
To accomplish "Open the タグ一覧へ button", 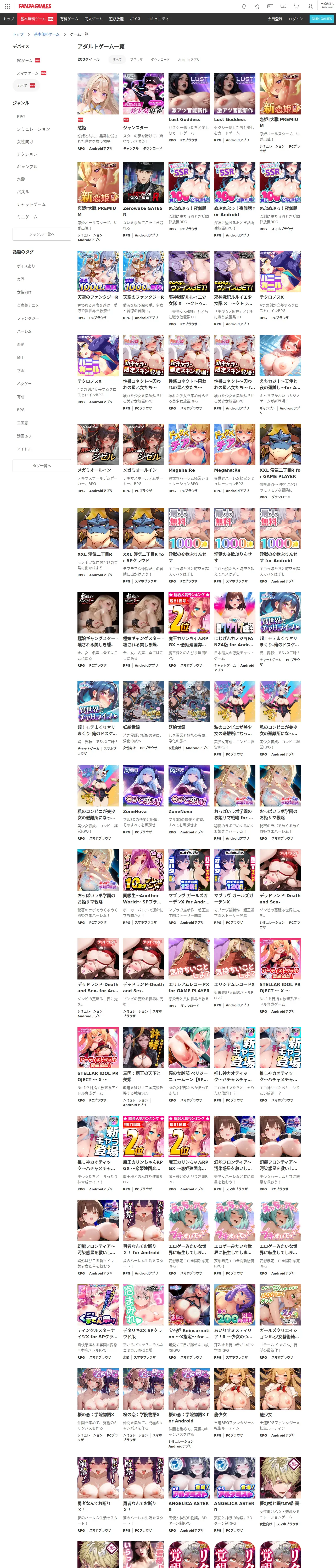I will coord(42,466).
